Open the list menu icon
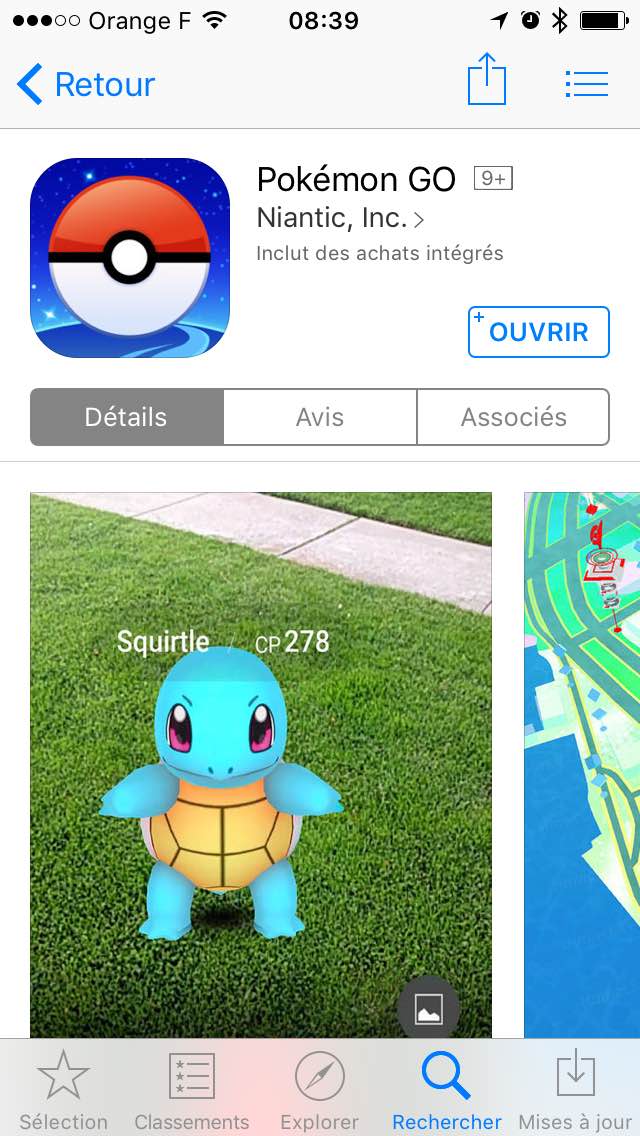Image resolution: width=640 pixels, height=1136 pixels. tap(586, 84)
